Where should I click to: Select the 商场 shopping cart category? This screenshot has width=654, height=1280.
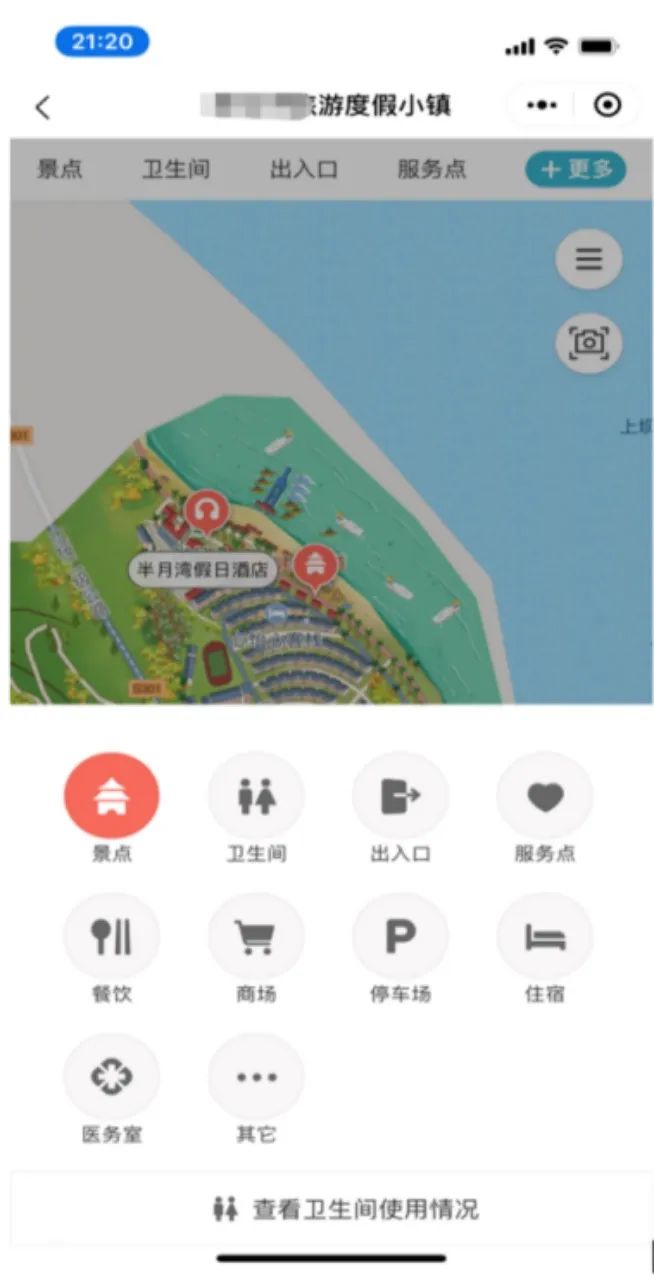pos(256,938)
